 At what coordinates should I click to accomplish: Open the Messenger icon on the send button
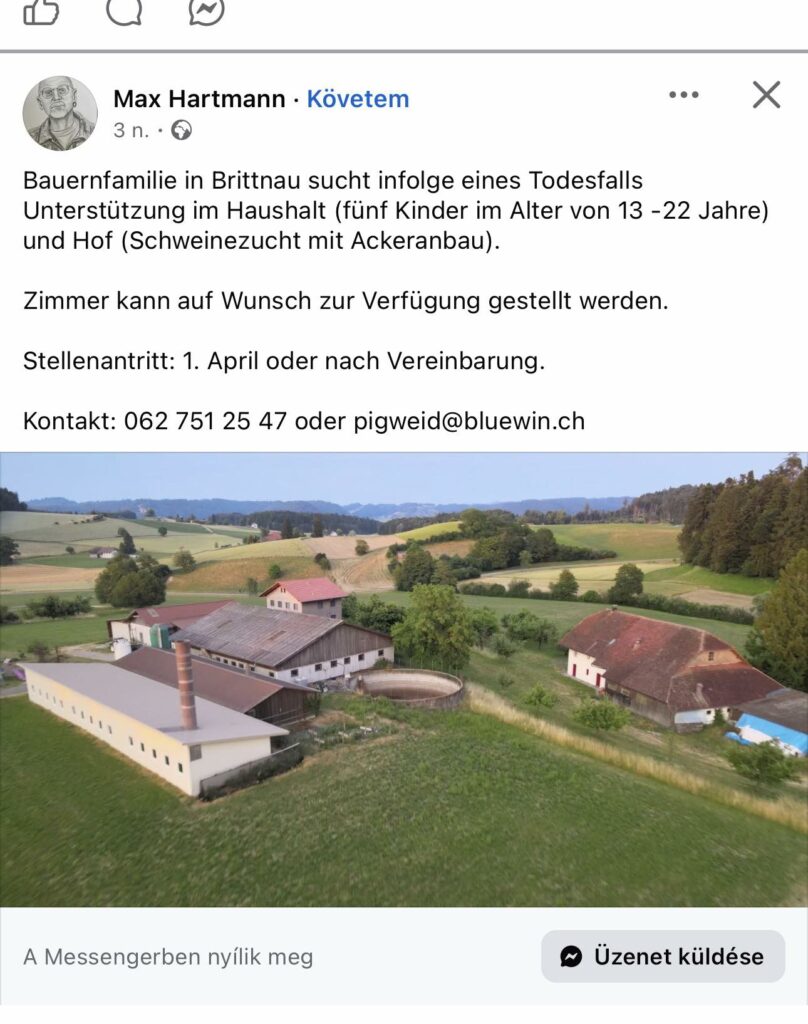point(571,956)
